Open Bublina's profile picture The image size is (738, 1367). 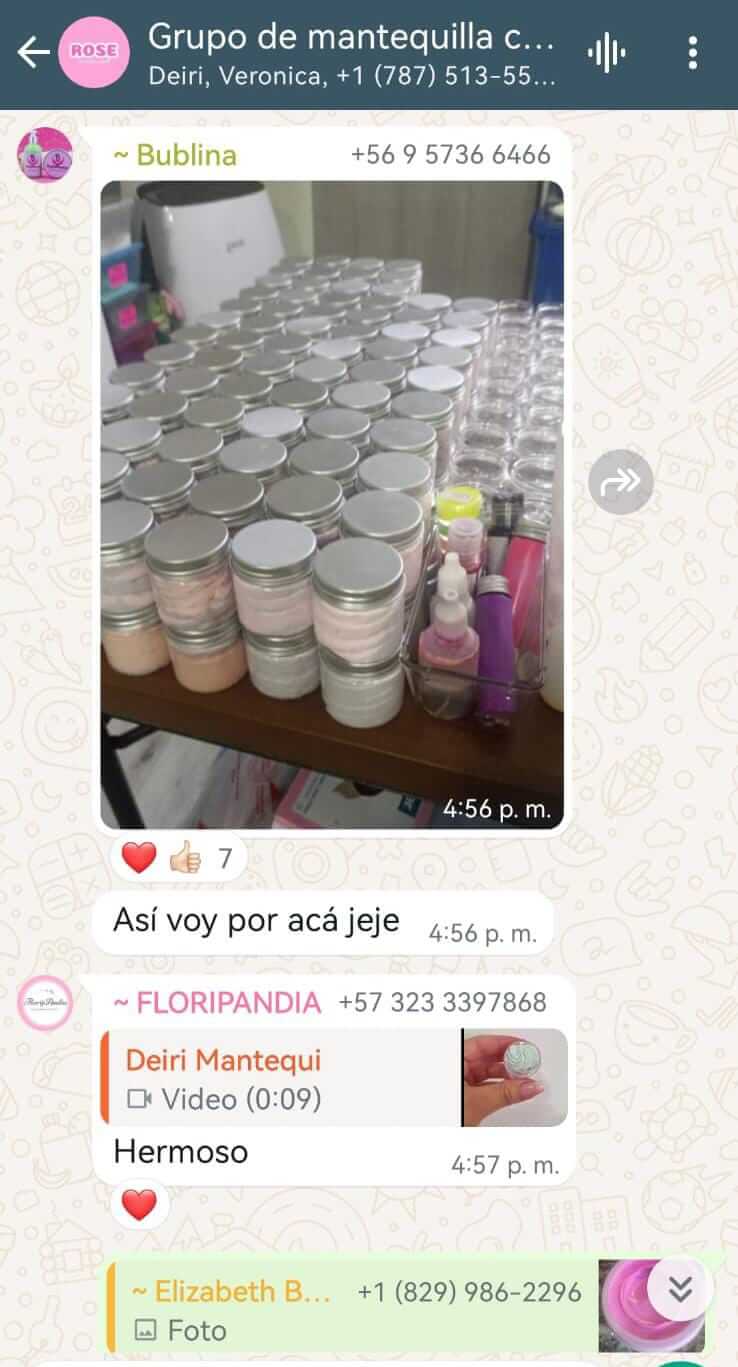coord(45,155)
